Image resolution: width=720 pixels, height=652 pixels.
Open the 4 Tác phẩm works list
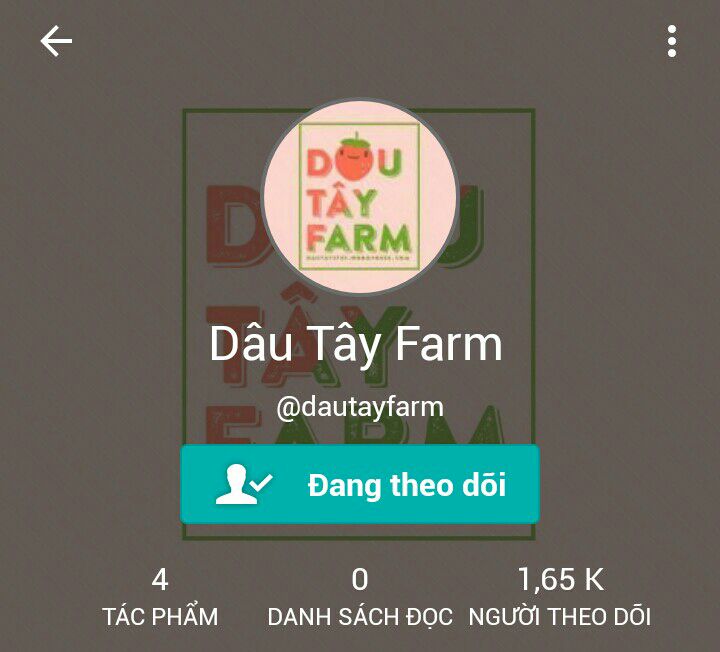point(160,597)
